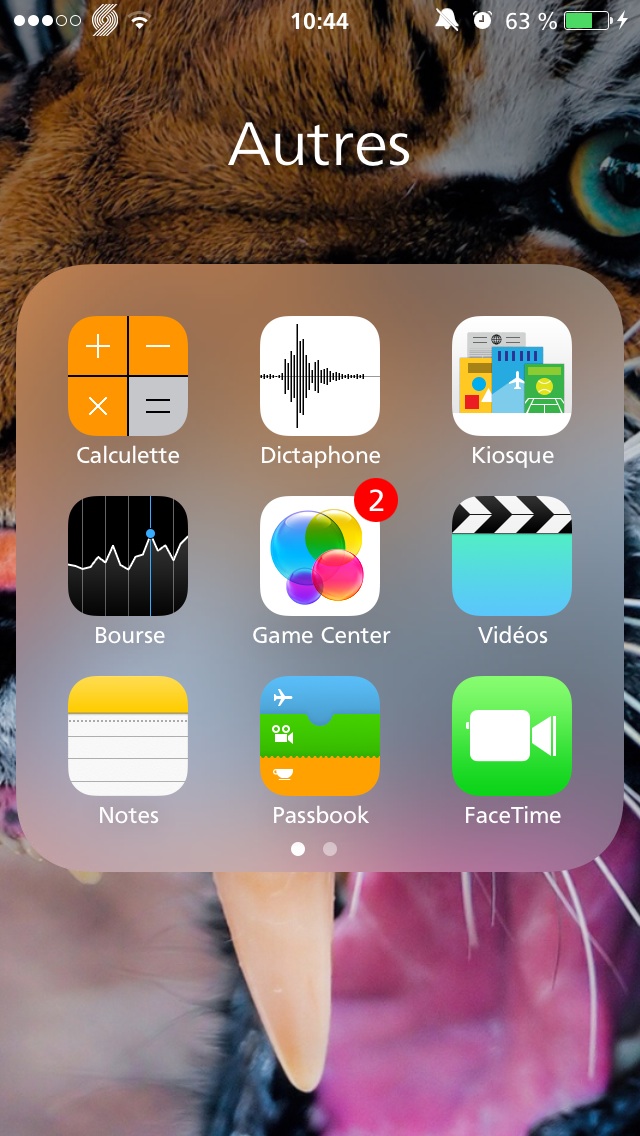Open the Passbook app
Image resolution: width=640 pixels, height=1136 pixels.
click(x=320, y=736)
